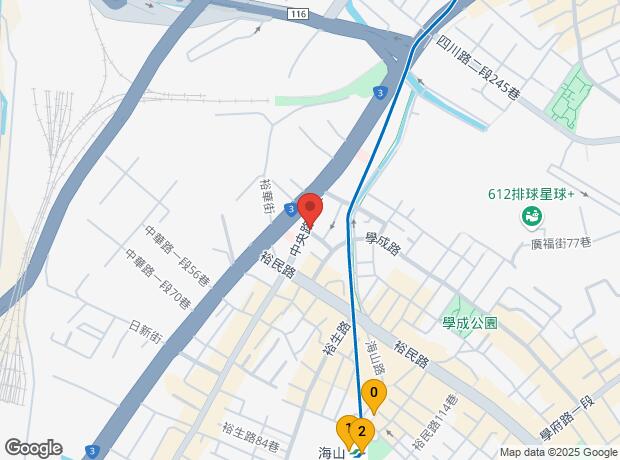620x460 pixels.
Task: Tap the red location pin on 中央路
Action: (310, 208)
